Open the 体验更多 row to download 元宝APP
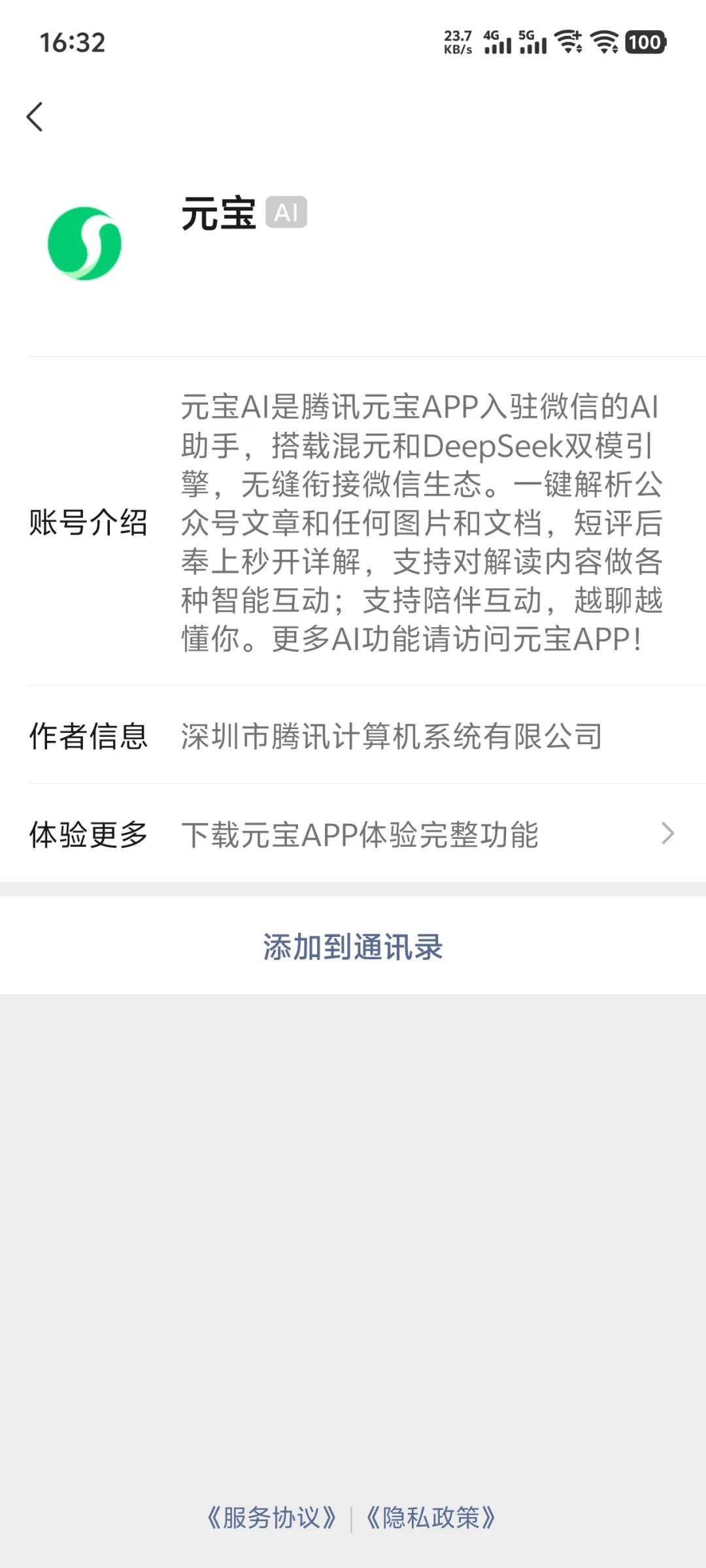Image resolution: width=706 pixels, height=1568 pixels. pyautogui.click(x=353, y=834)
